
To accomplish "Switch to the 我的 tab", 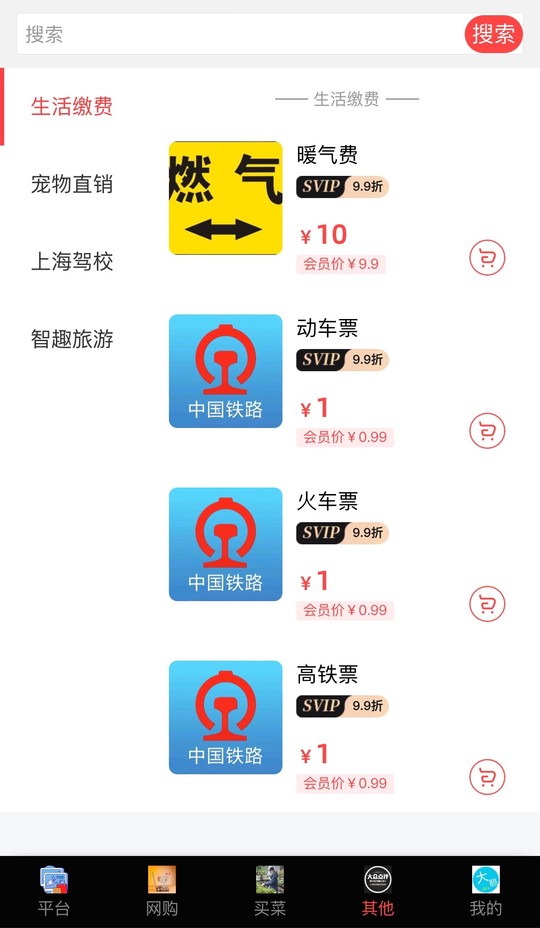I will [x=486, y=891].
